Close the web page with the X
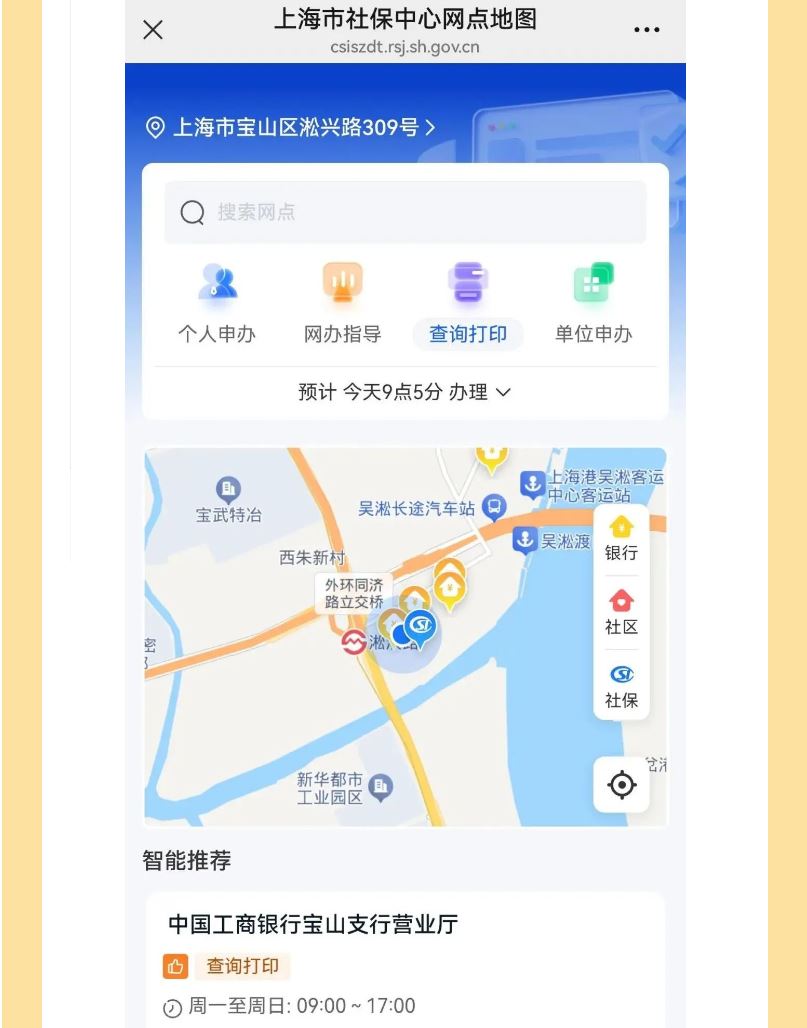The height and width of the screenshot is (1028, 807). [153, 30]
